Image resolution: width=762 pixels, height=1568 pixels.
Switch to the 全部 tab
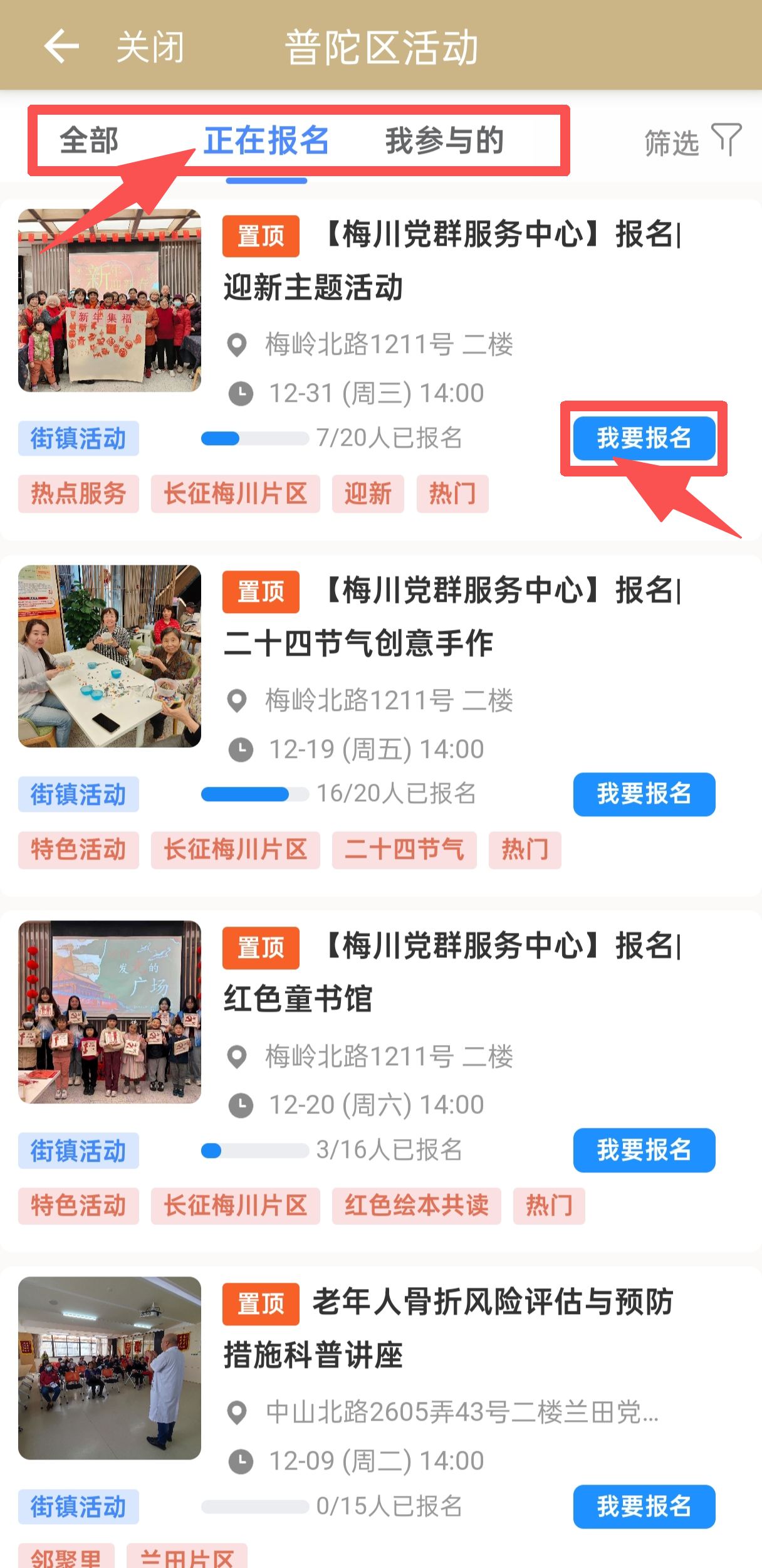[89, 140]
